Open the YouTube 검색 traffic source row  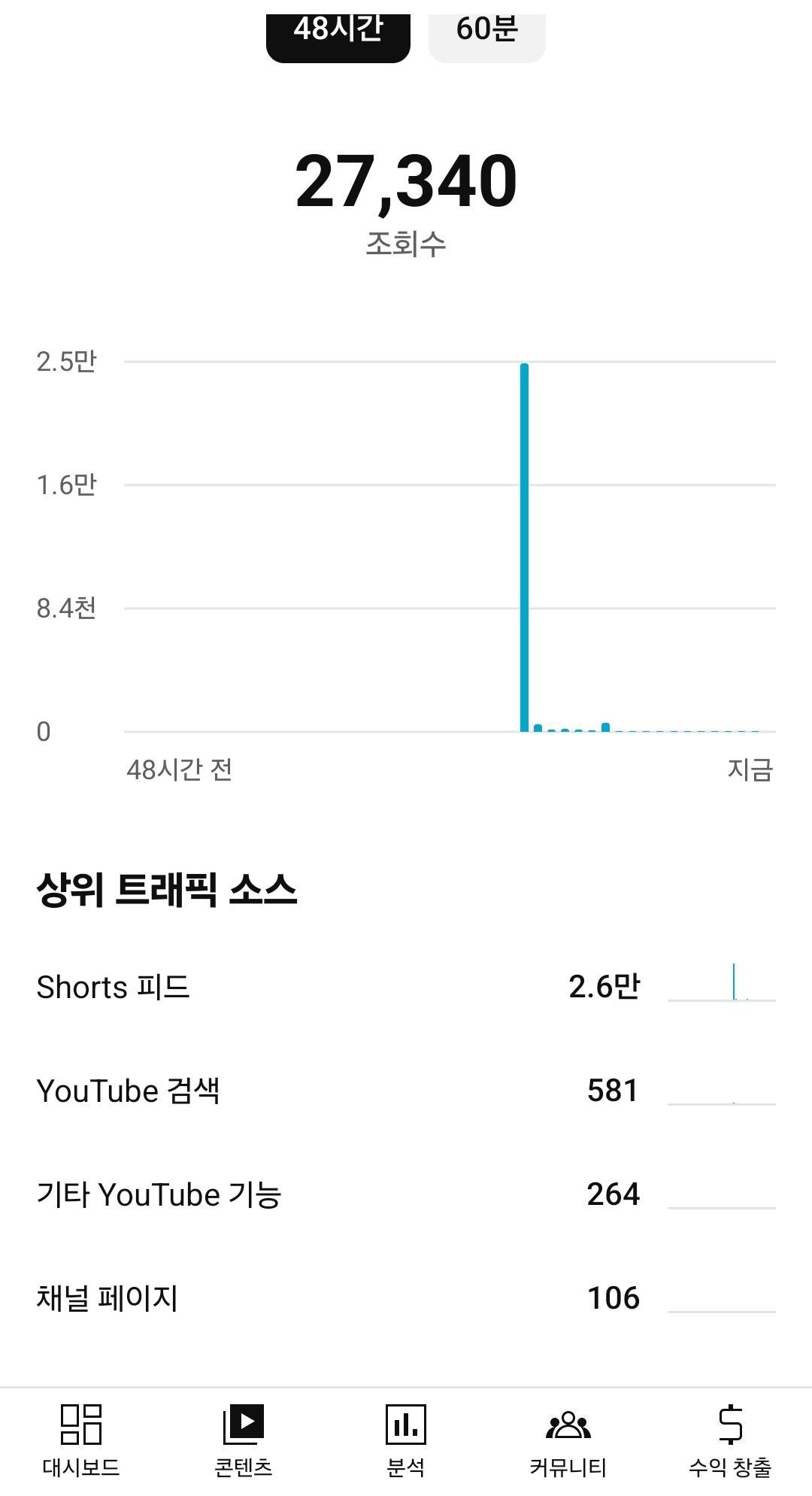(x=406, y=1091)
